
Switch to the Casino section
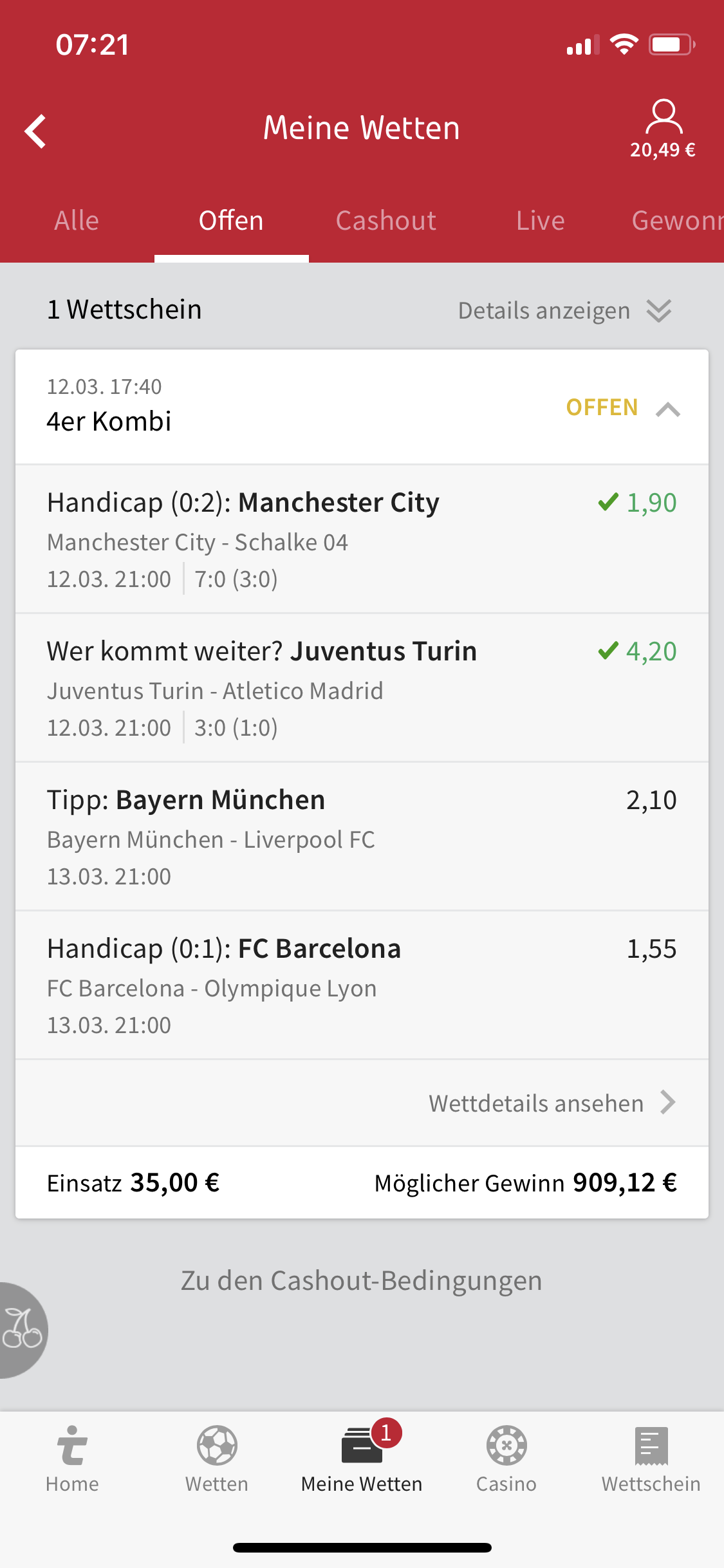click(506, 1459)
